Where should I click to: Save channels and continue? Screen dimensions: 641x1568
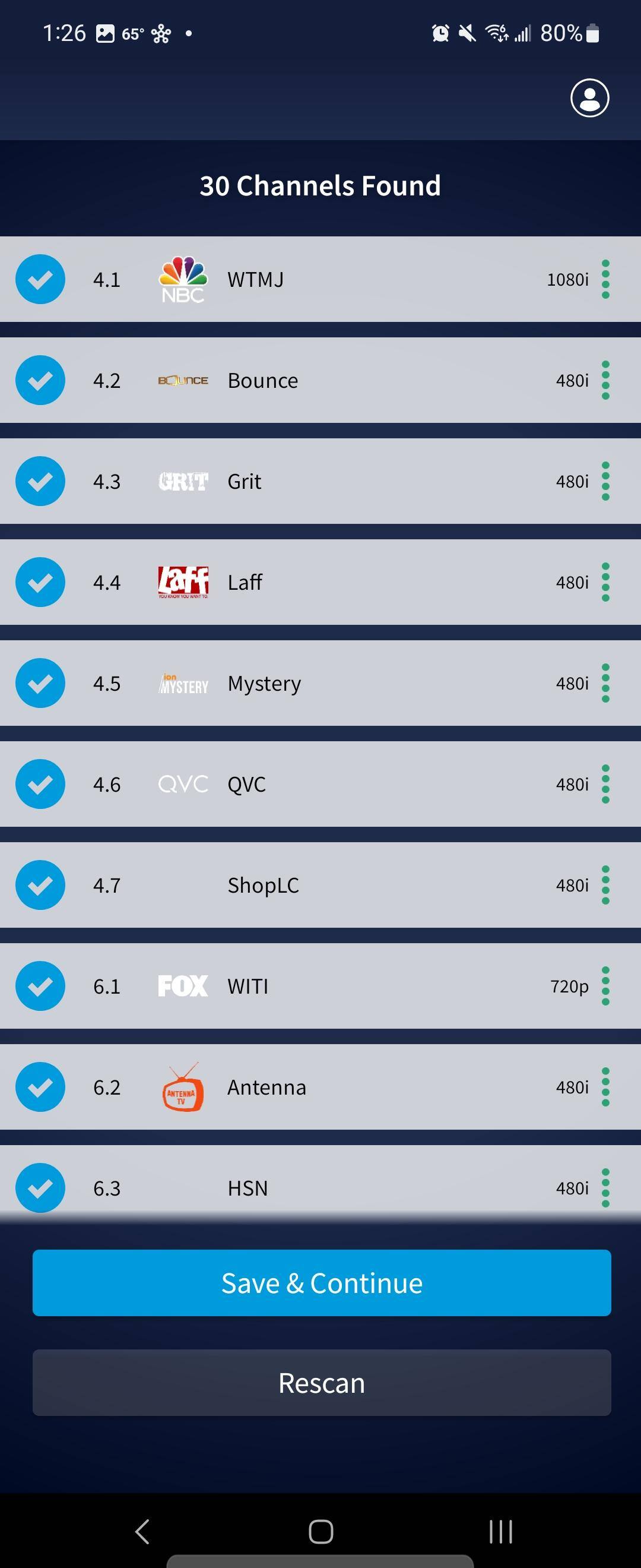pyautogui.click(x=322, y=1282)
